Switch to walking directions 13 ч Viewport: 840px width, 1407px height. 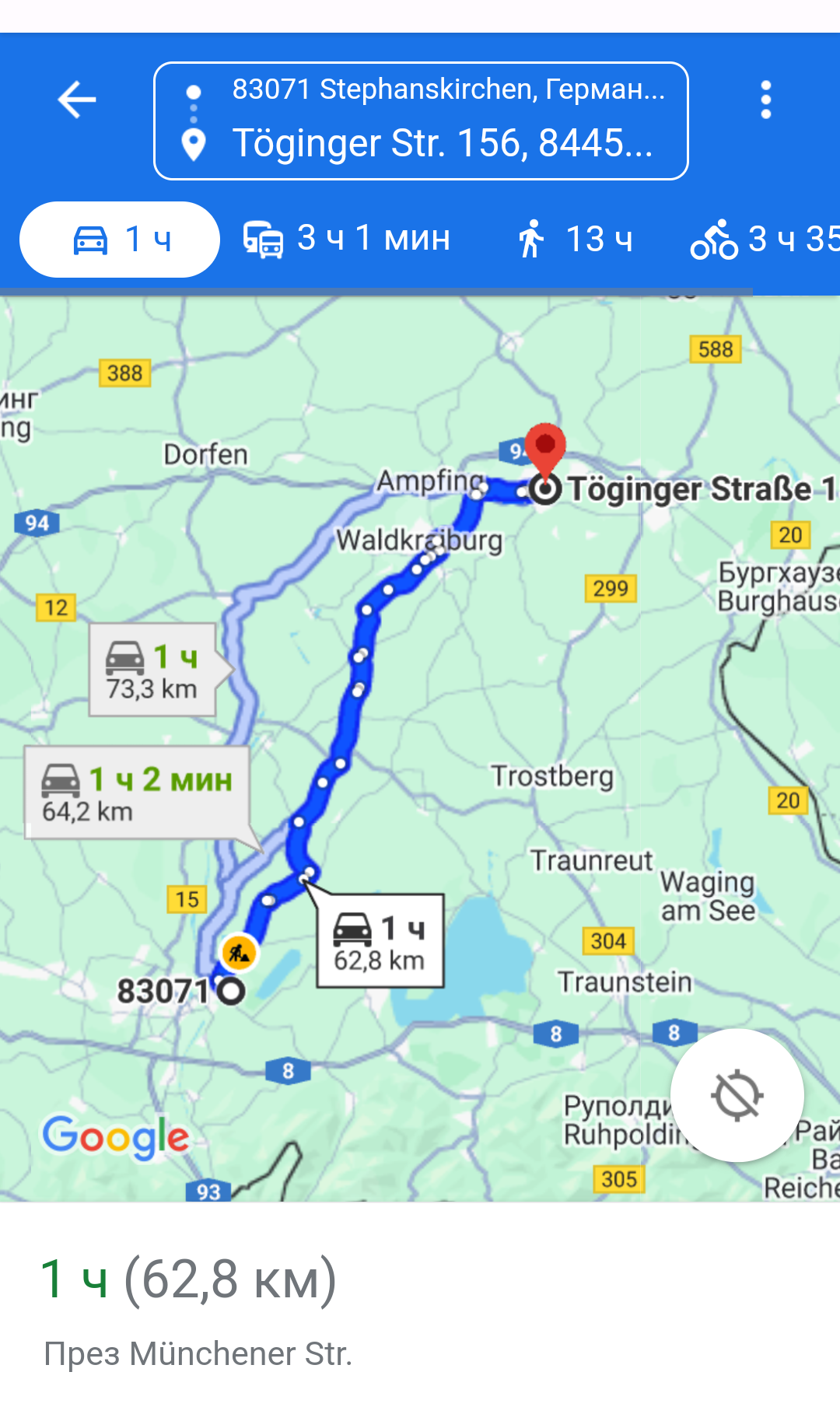(x=576, y=240)
